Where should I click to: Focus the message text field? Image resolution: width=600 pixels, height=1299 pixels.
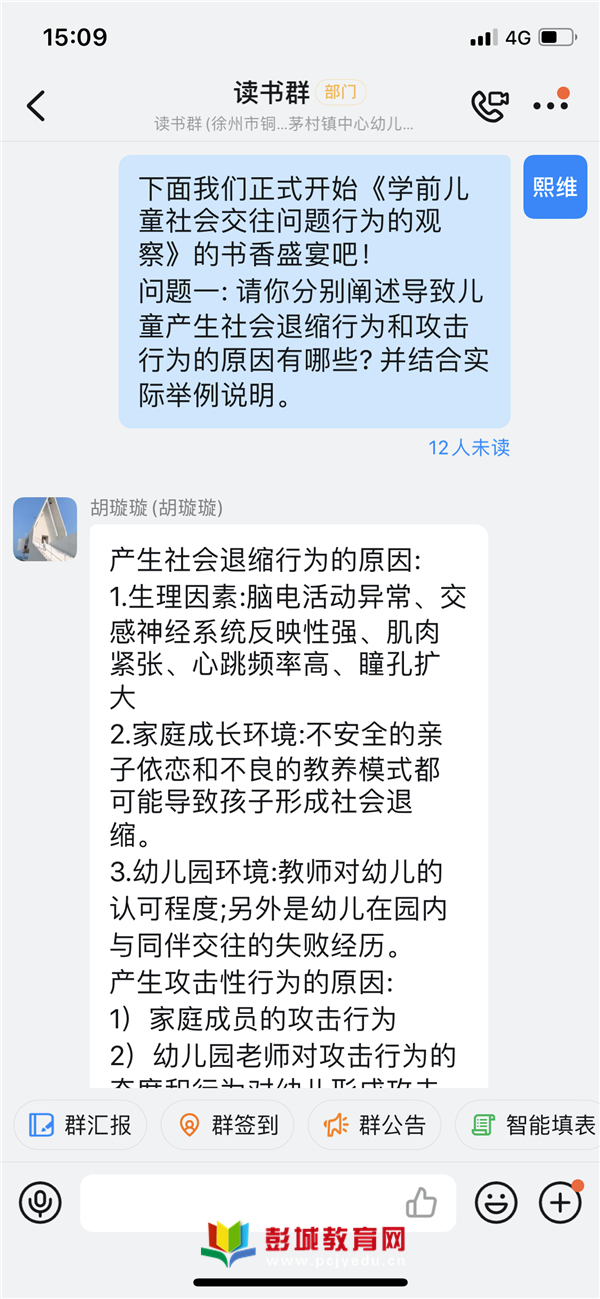pyautogui.click(x=240, y=1202)
